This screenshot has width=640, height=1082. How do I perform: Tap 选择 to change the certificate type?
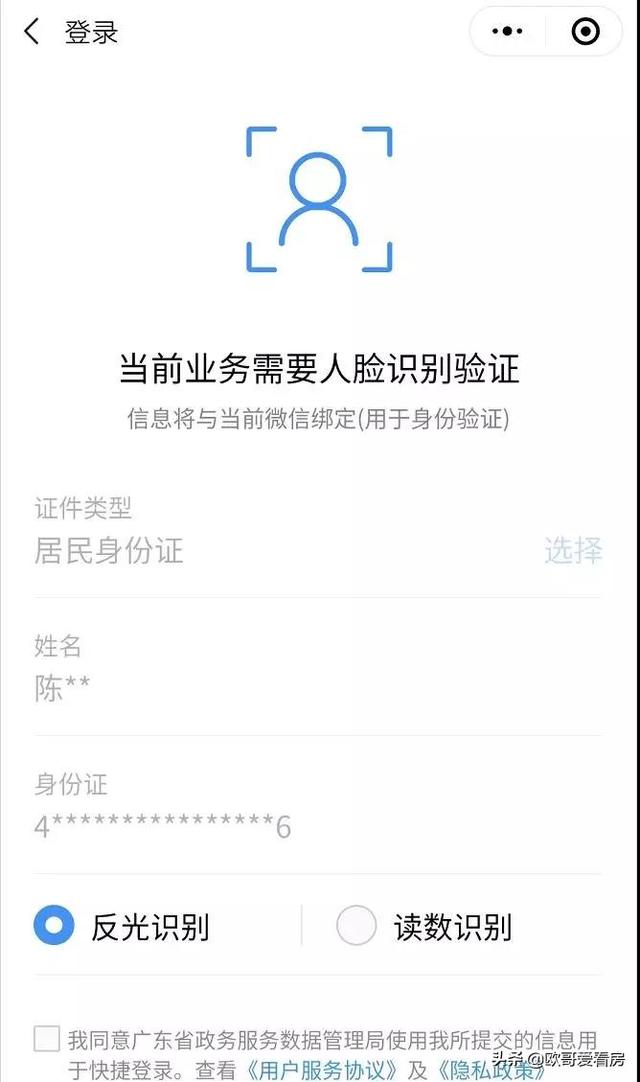coord(573,551)
